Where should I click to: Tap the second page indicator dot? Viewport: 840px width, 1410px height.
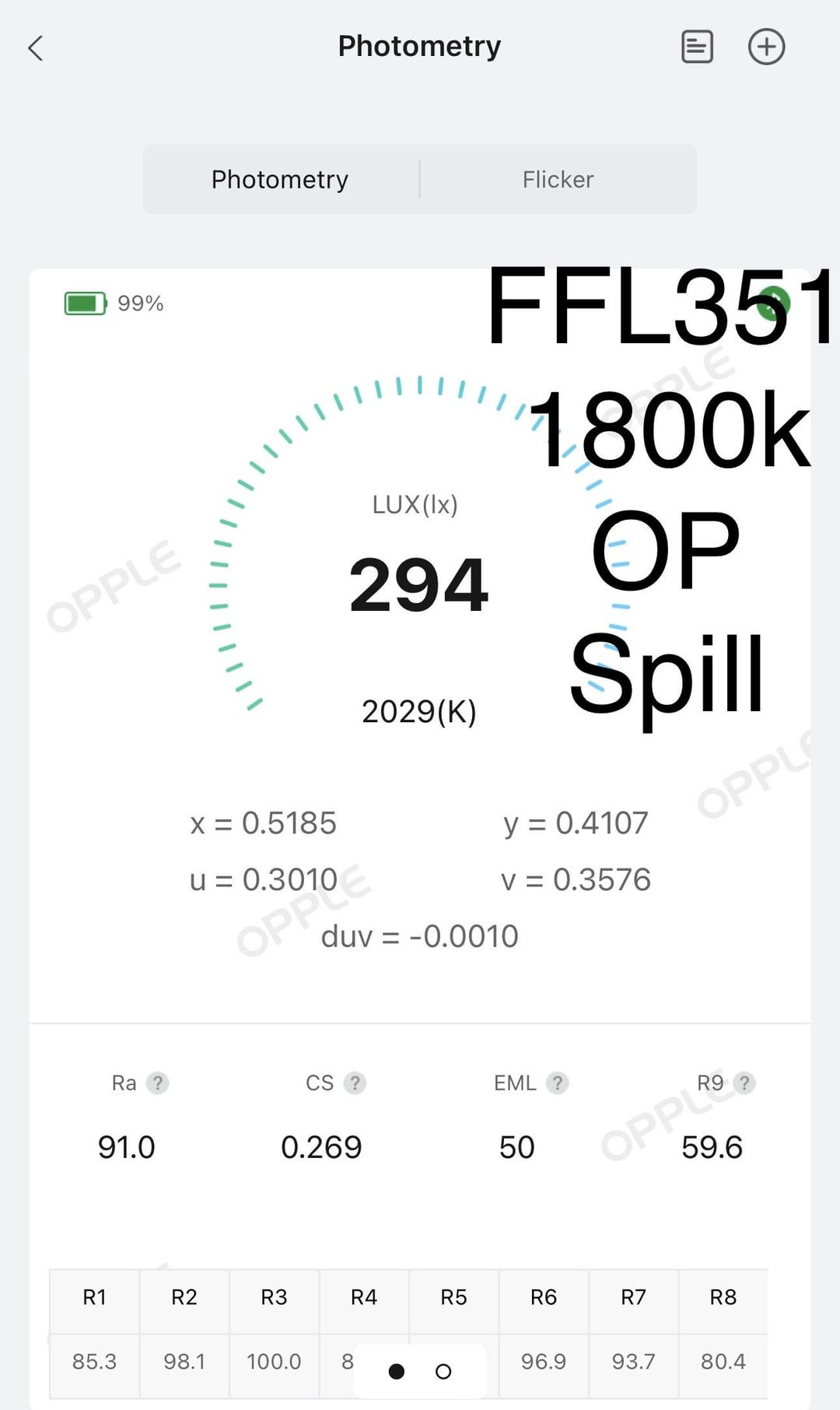[443, 1372]
